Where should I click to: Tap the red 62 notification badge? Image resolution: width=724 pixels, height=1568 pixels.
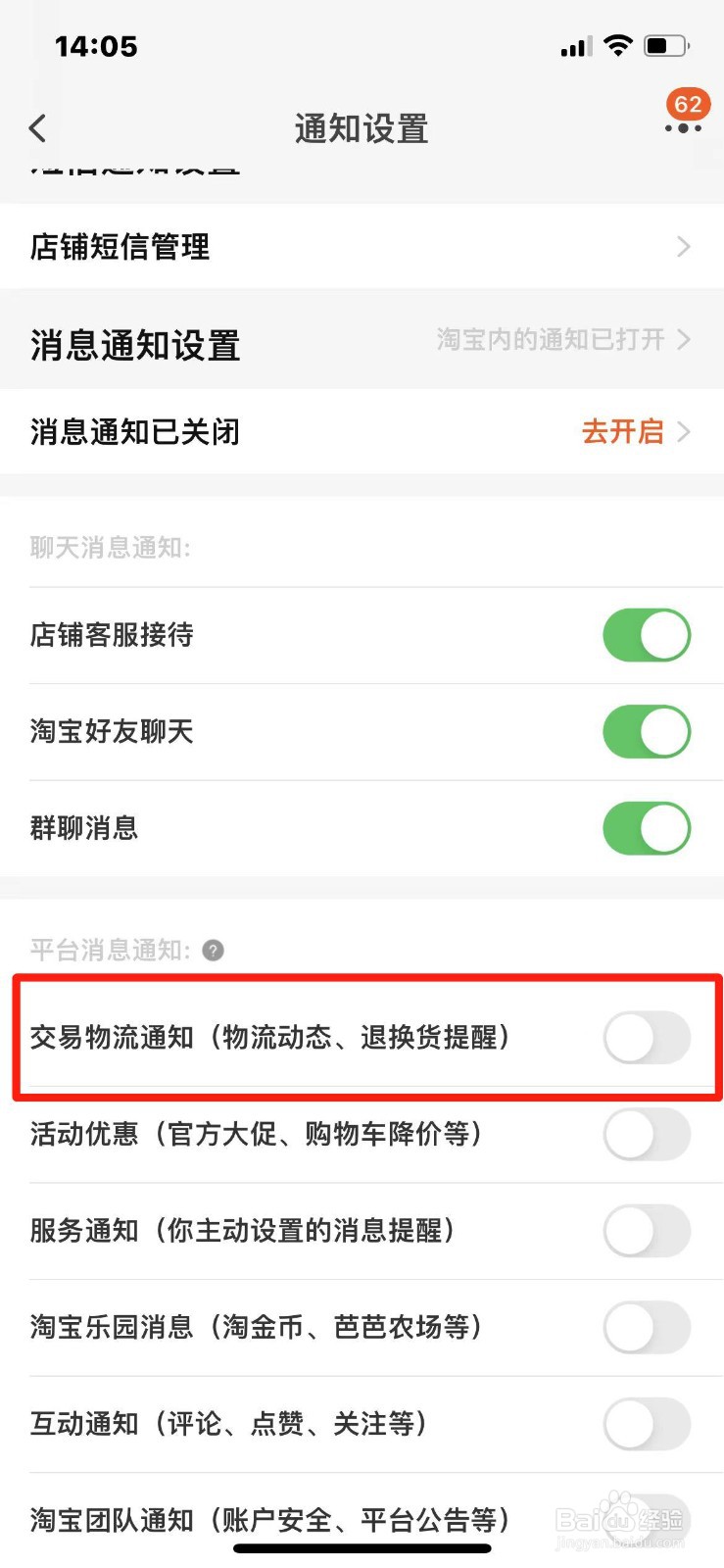click(x=688, y=104)
